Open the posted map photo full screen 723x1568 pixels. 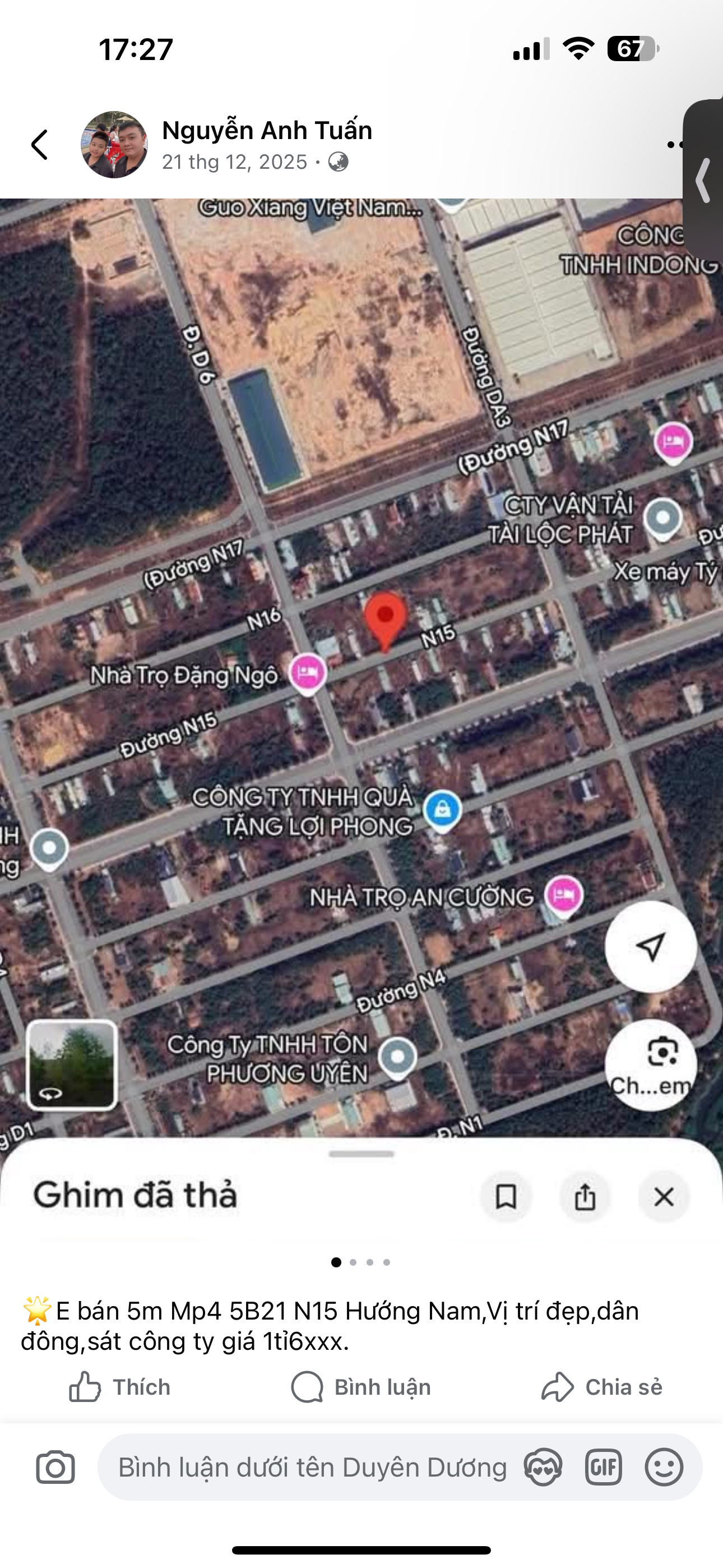pyautogui.click(x=361, y=718)
